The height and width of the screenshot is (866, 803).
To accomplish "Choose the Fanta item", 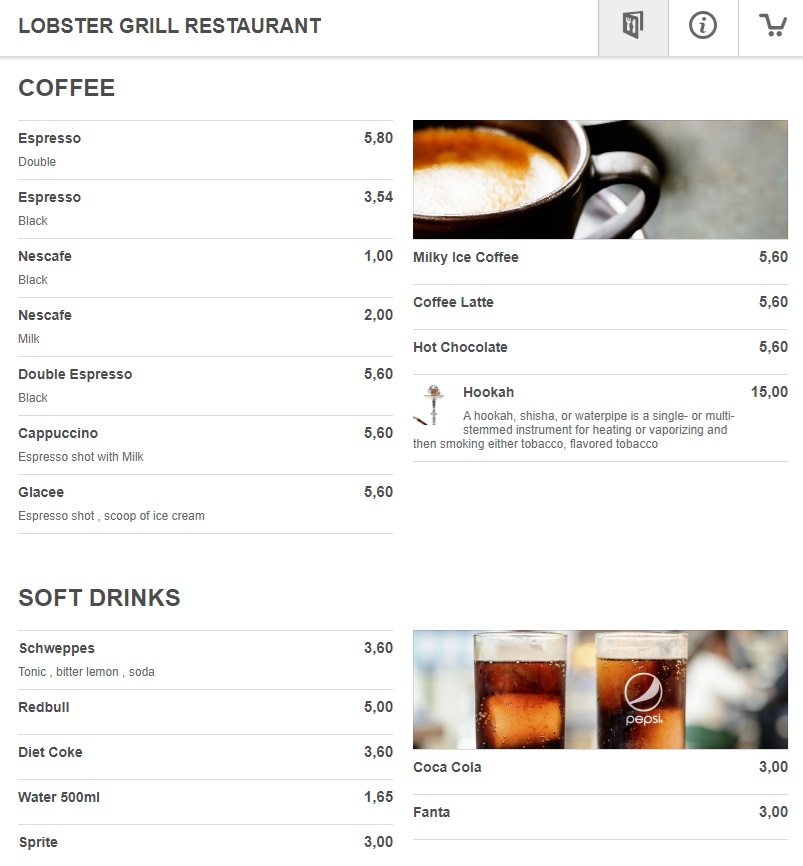I will (600, 813).
